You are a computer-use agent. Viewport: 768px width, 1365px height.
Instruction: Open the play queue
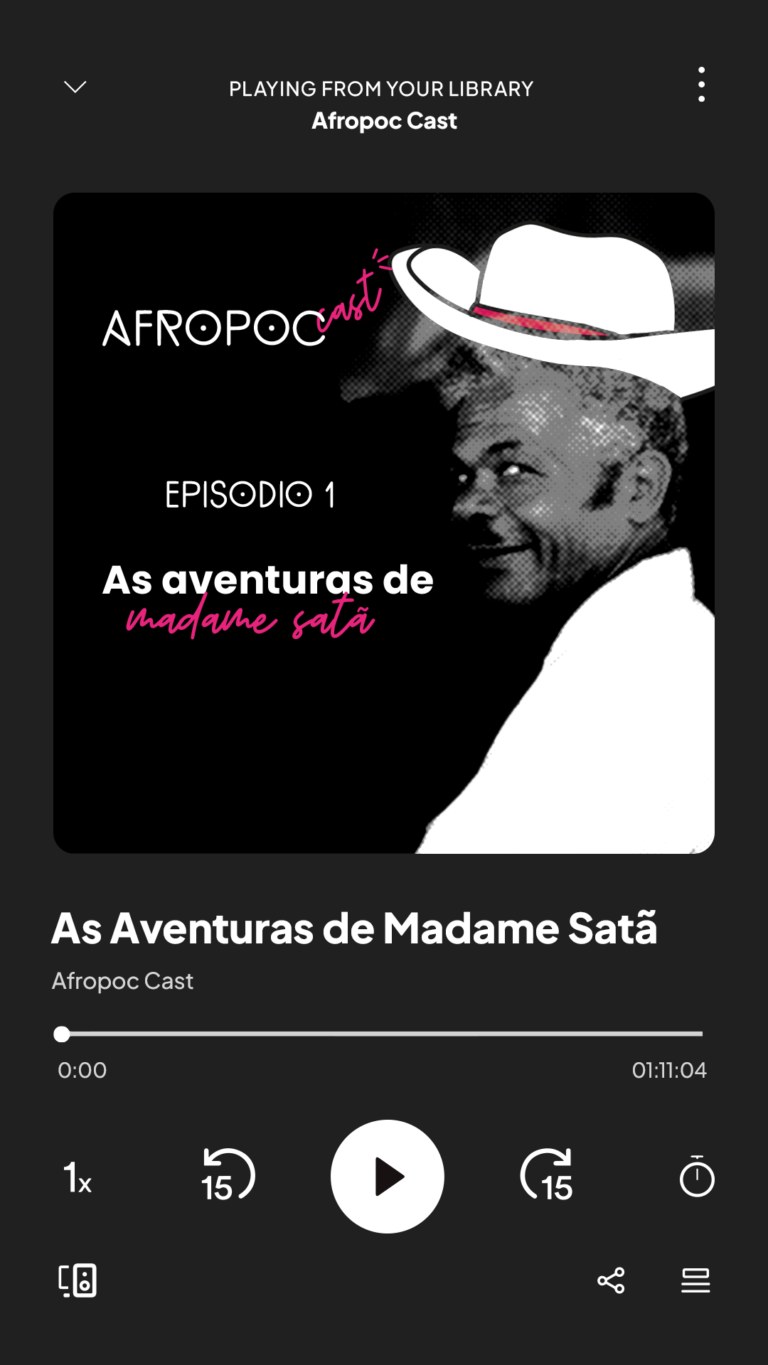click(695, 1280)
